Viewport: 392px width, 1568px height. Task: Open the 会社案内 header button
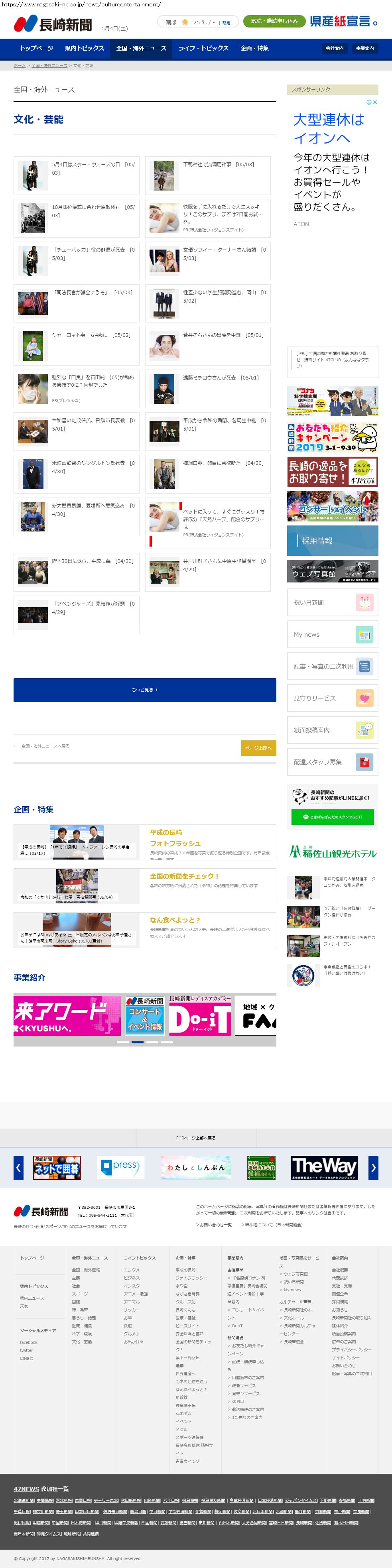tap(334, 48)
